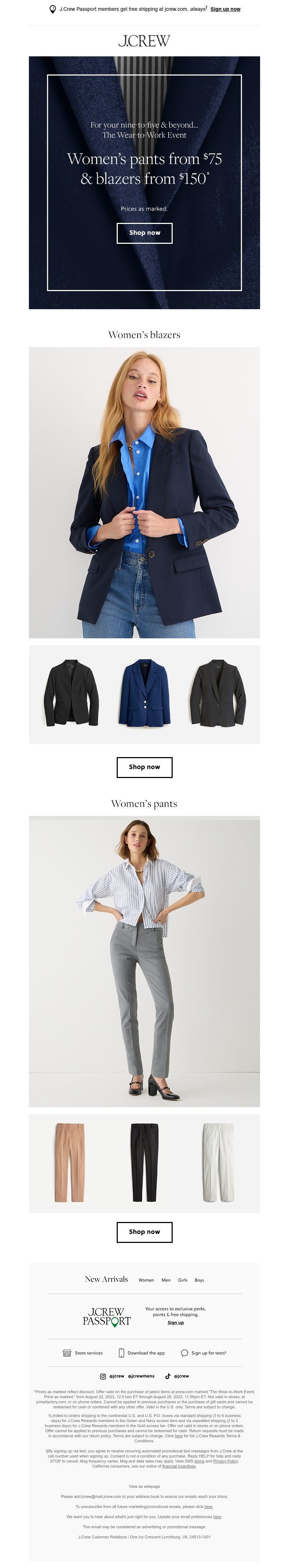Screen dimensions: 289x1568
Task: Open New Arrivals for Girls
Action: pos(182,1280)
